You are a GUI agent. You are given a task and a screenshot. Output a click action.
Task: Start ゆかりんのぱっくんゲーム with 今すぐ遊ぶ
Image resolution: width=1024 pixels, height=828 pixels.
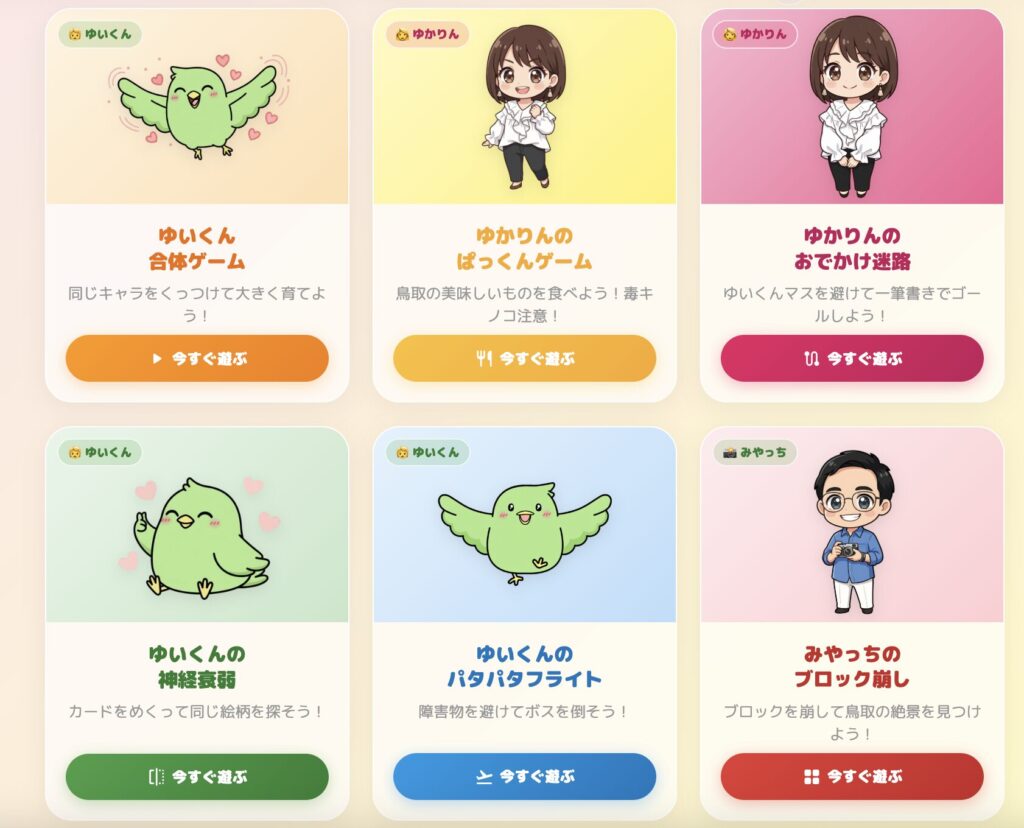pos(524,358)
